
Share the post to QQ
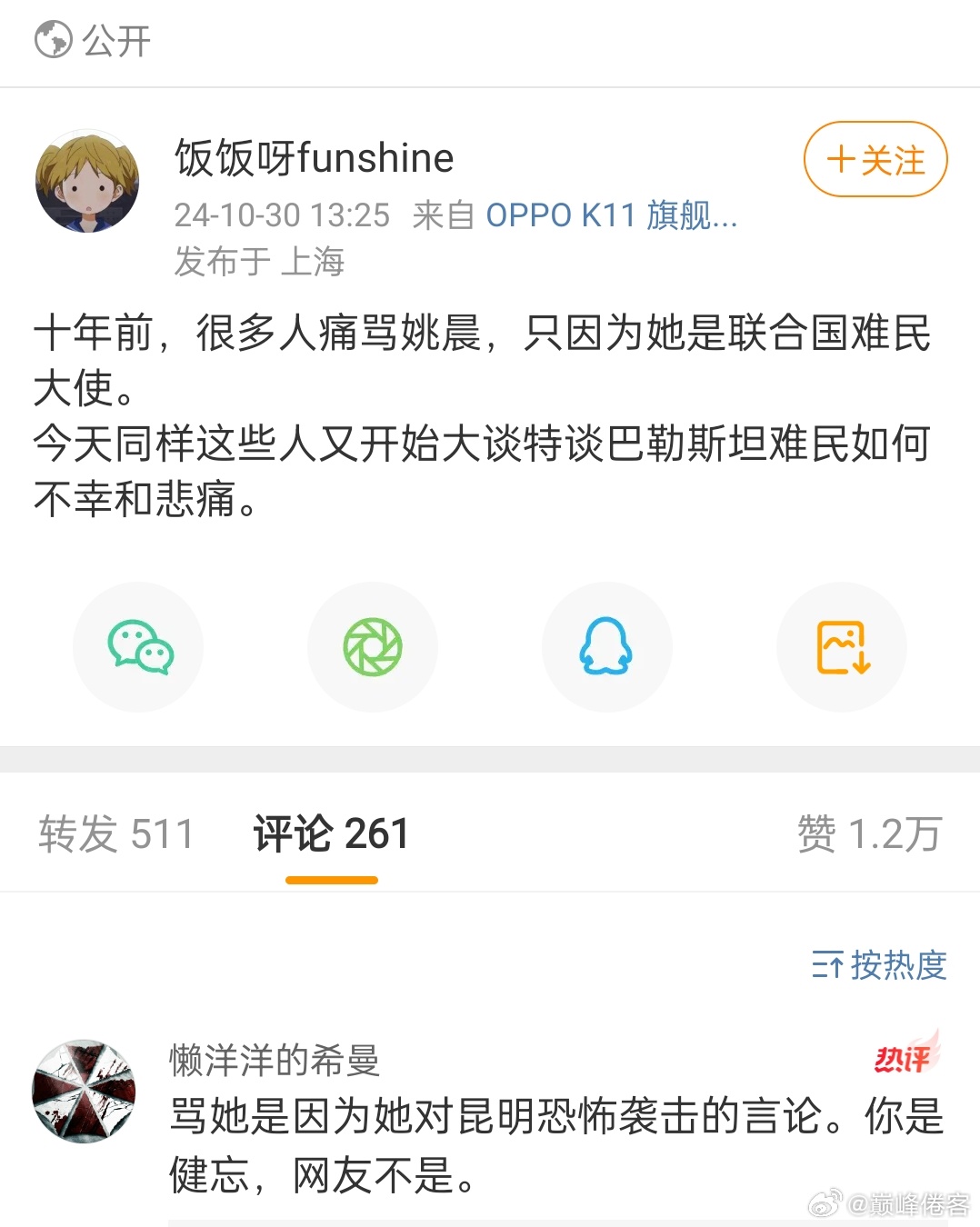[x=607, y=646]
